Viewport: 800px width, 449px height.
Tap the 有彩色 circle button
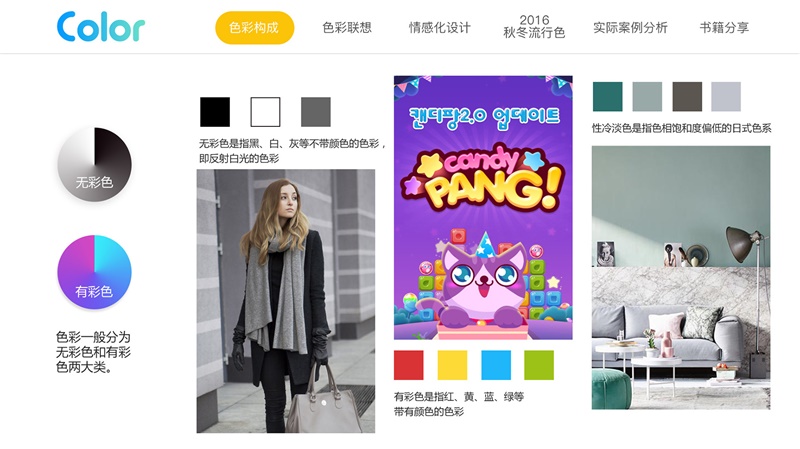95,273
